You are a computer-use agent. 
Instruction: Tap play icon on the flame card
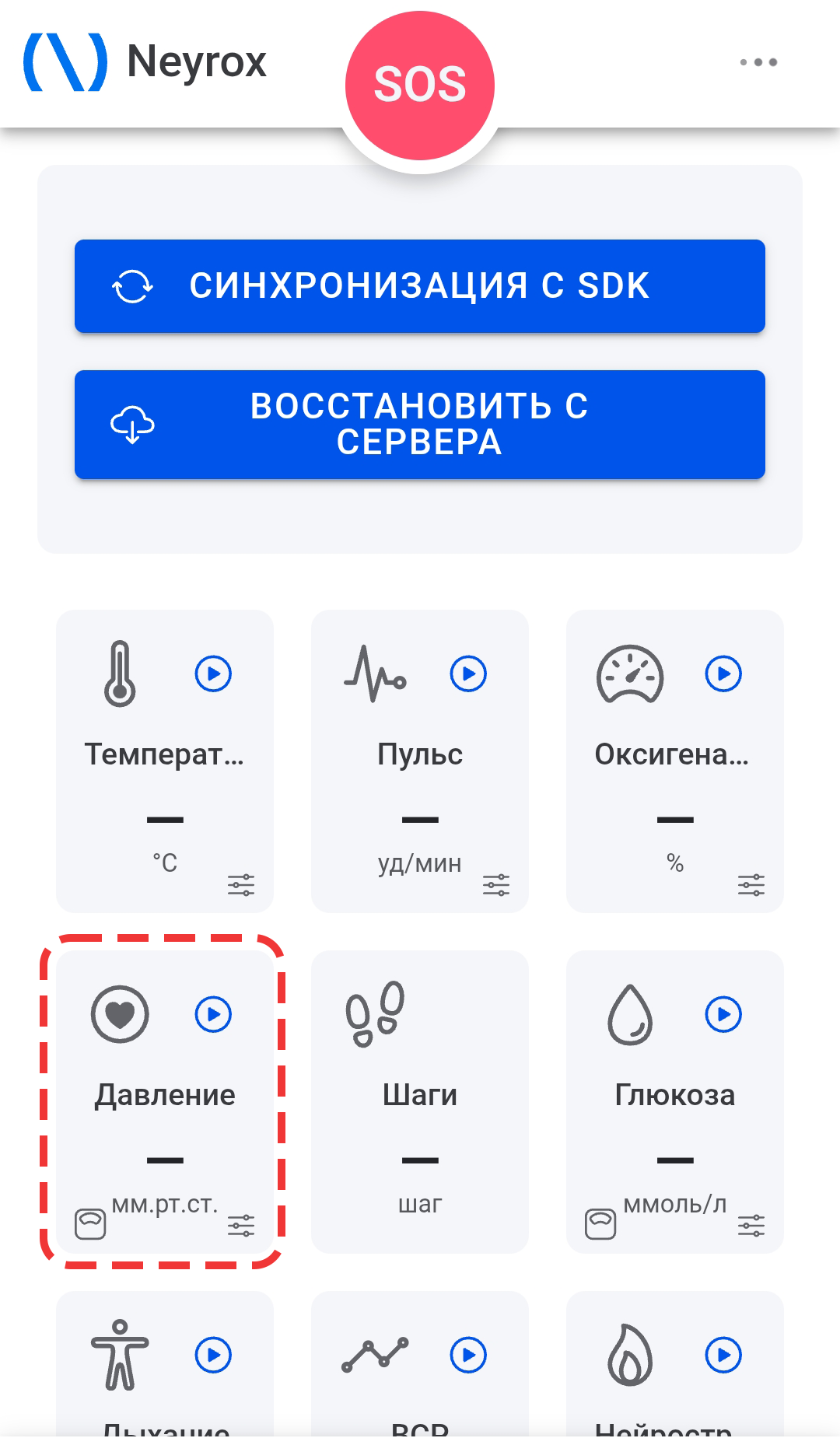(723, 1355)
